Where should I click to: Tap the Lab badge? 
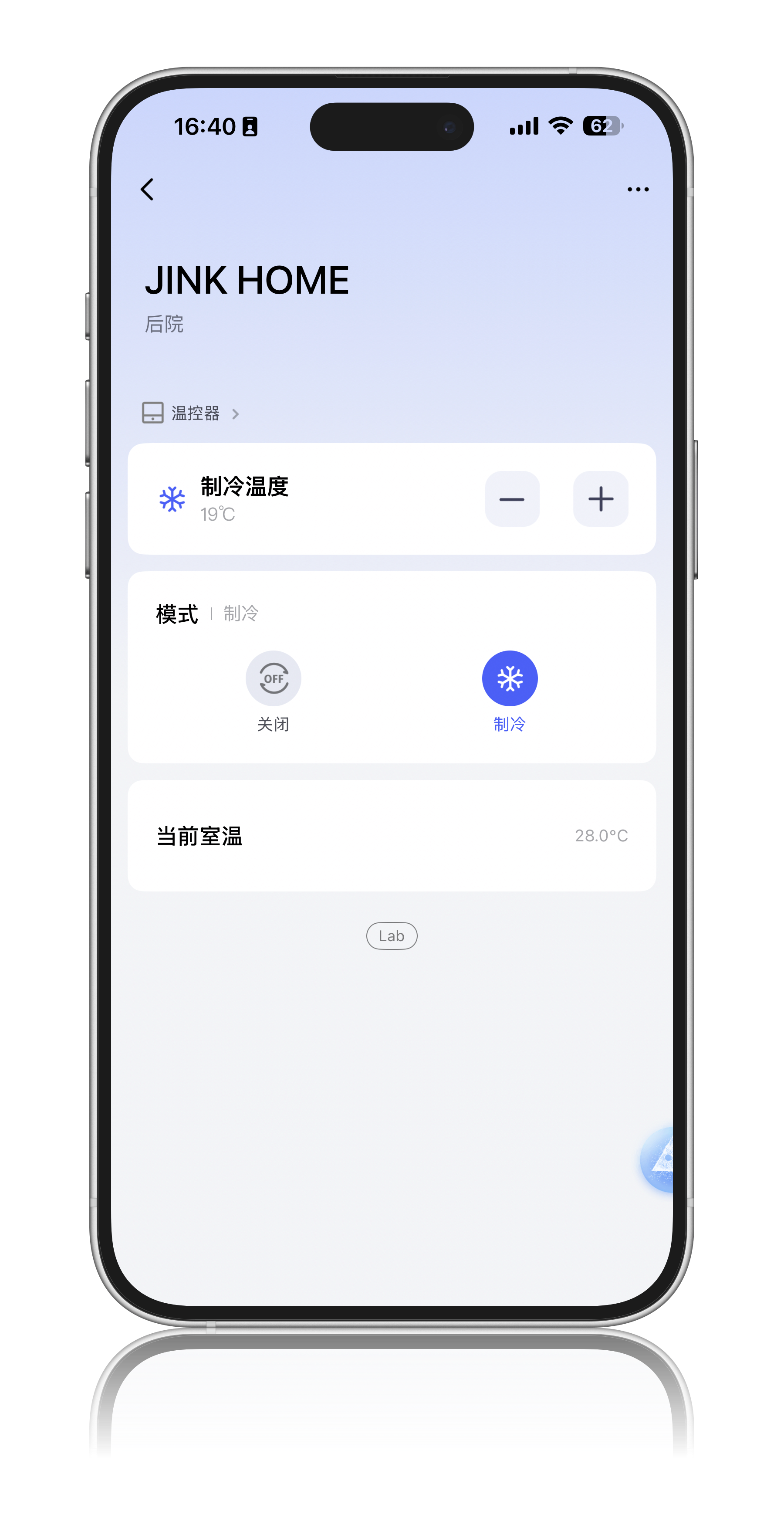(392, 936)
